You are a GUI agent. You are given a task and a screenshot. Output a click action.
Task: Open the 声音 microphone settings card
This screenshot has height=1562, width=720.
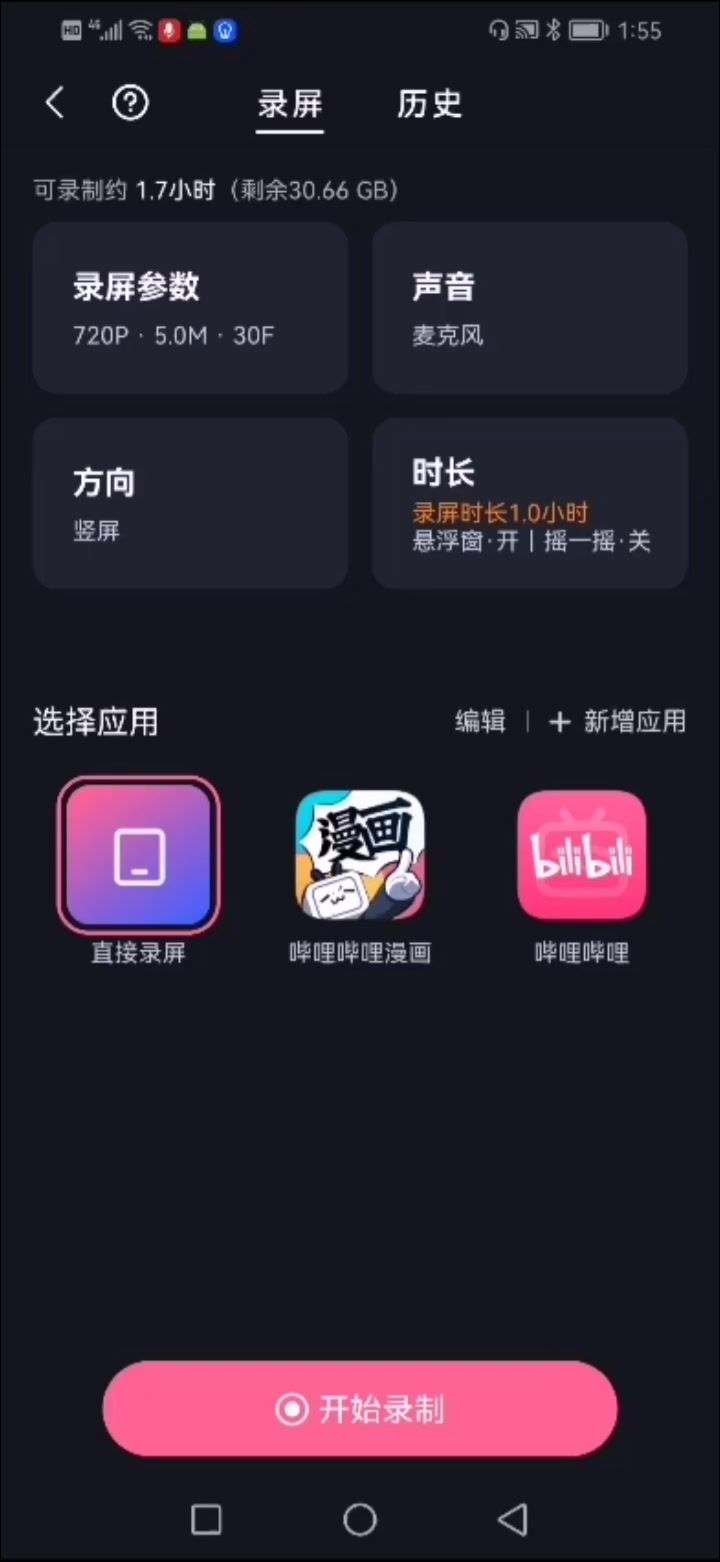pyautogui.click(x=530, y=307)
